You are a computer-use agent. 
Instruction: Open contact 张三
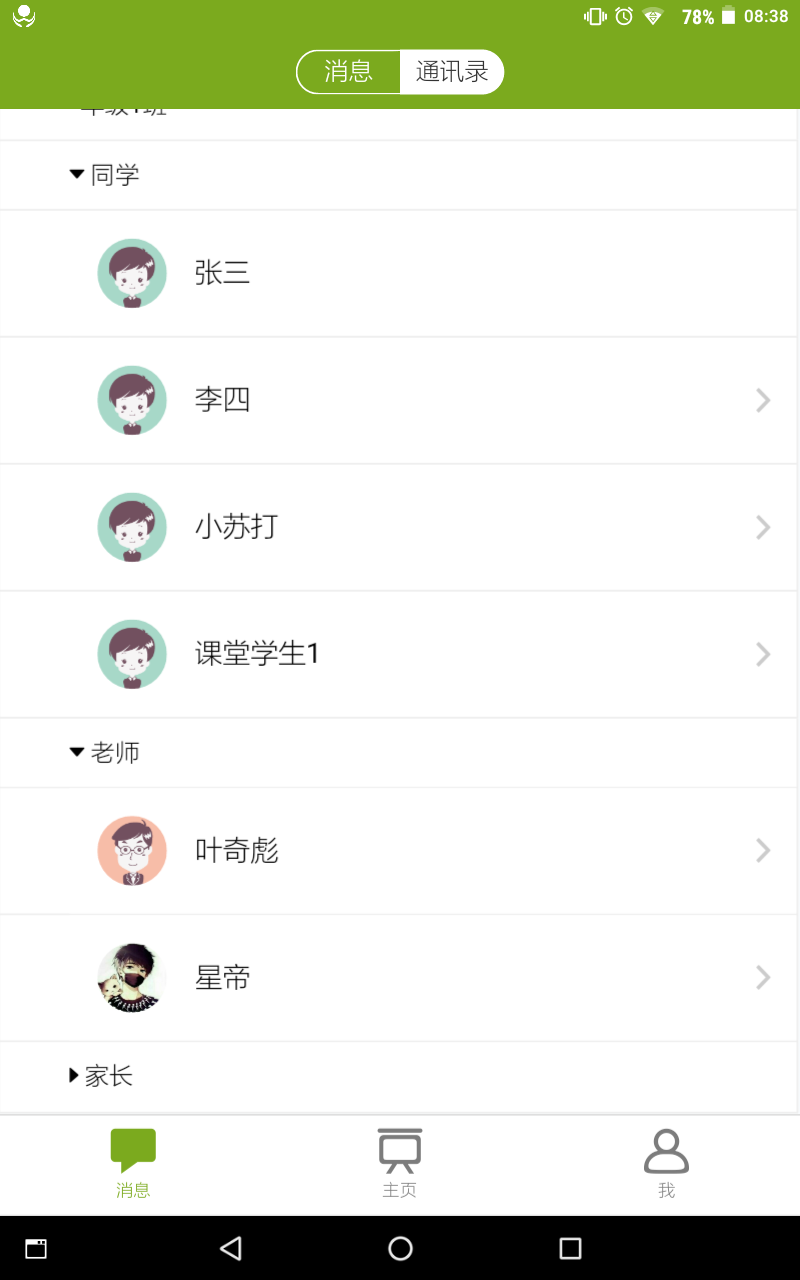pos(400,273)
